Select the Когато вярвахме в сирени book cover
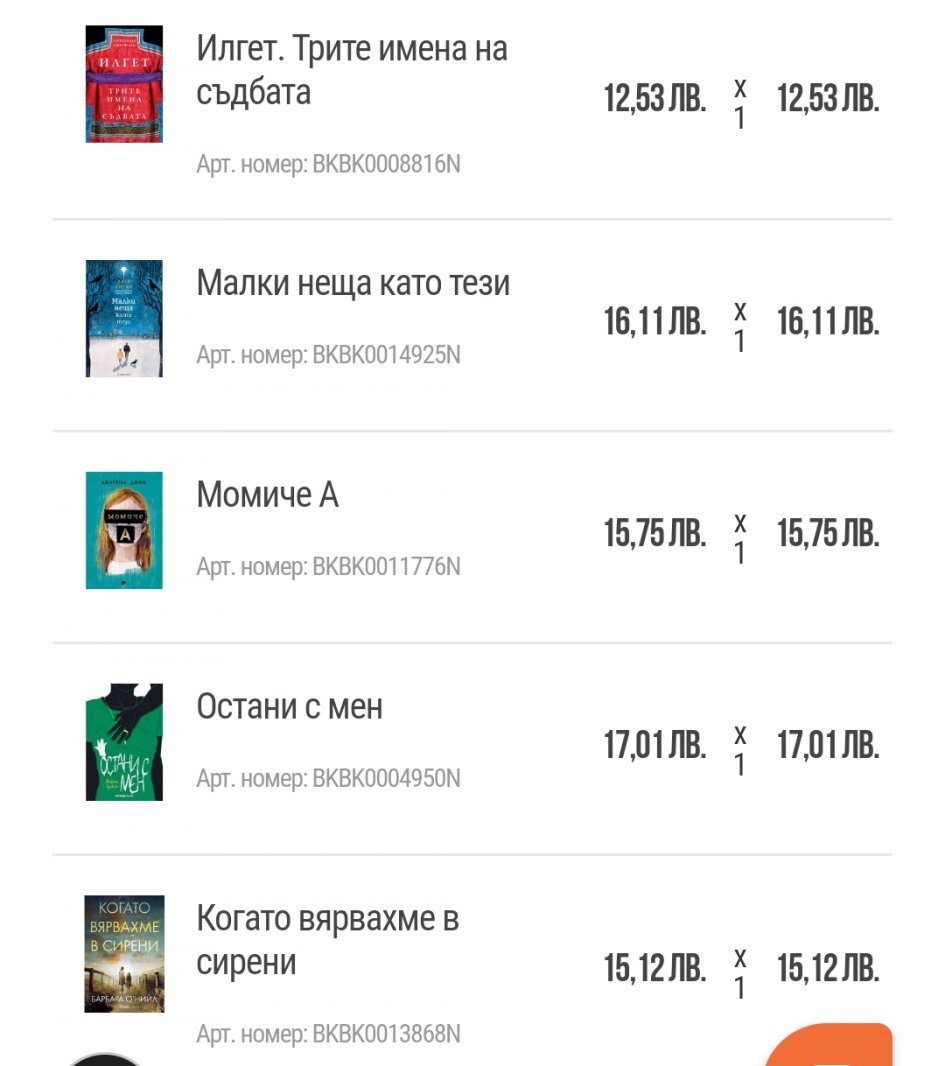This screenshot has height=1066, width=944. (x=124, y=953)
